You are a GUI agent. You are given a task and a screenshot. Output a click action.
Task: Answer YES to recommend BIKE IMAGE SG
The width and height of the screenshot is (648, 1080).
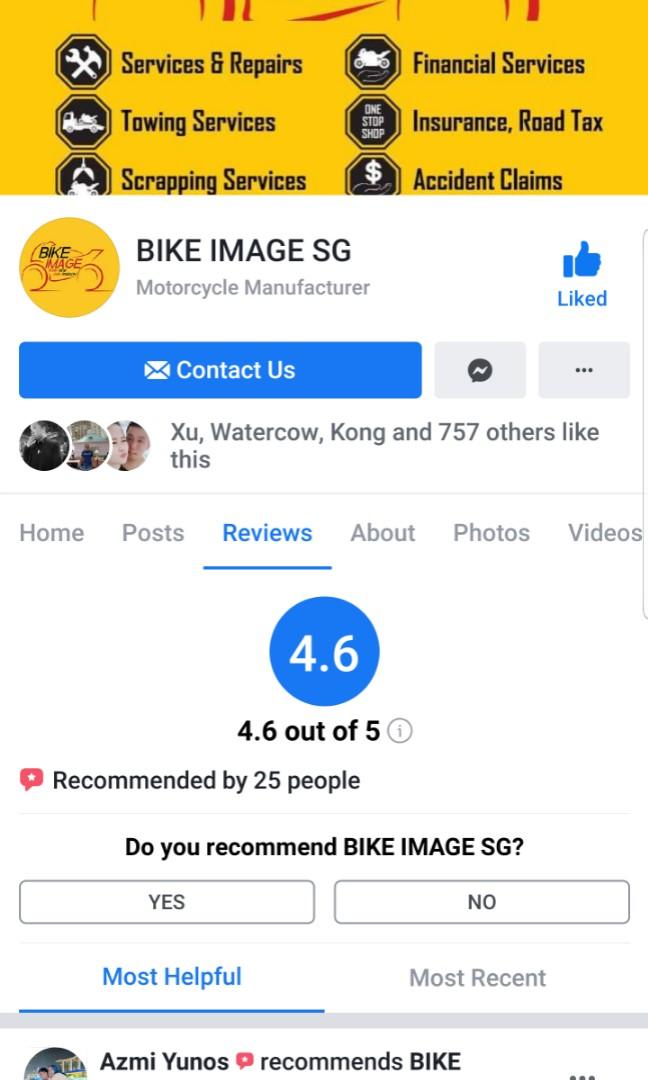coord(167,902)
